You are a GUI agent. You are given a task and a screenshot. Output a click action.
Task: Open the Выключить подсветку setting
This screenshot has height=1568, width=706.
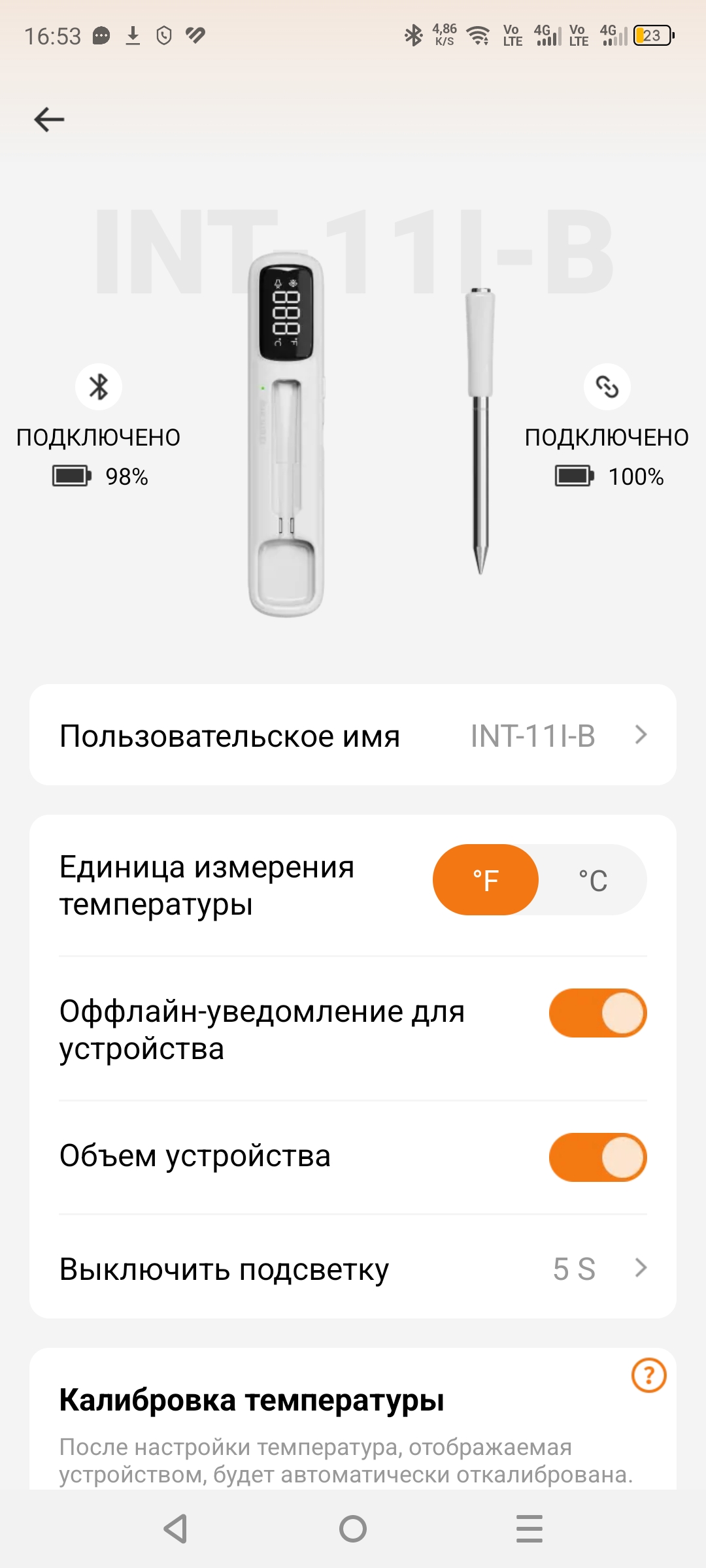tap(353, 1269)
